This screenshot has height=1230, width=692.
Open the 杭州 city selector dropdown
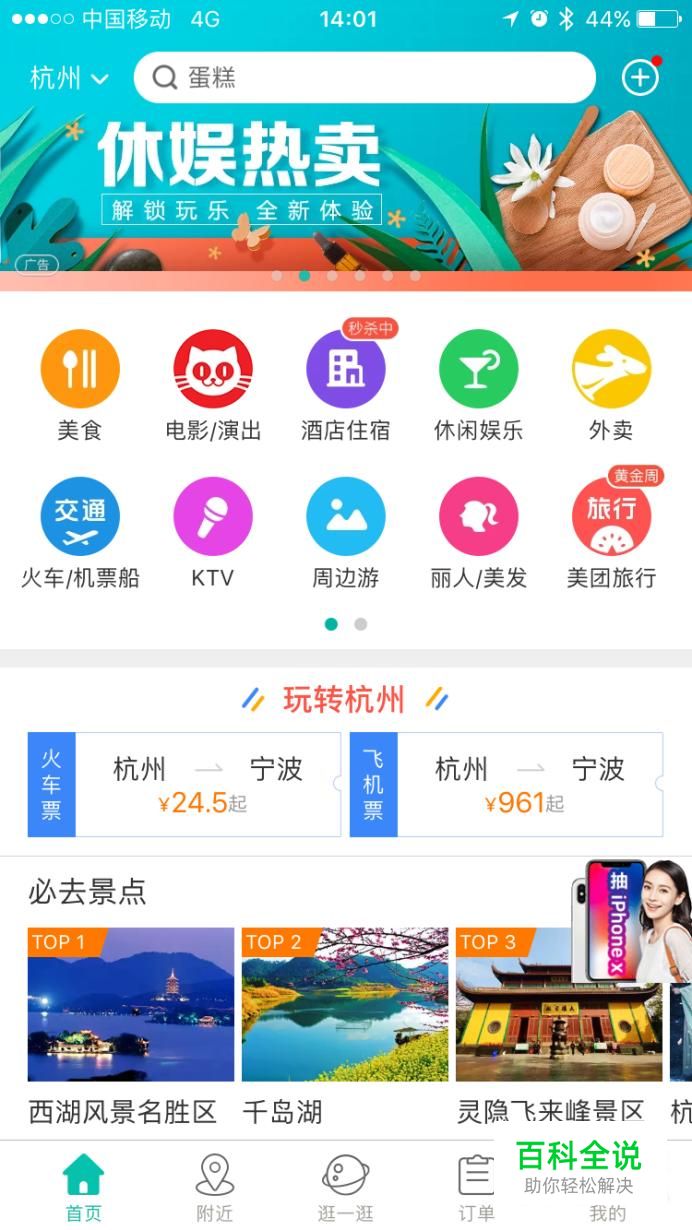point(68,78)
